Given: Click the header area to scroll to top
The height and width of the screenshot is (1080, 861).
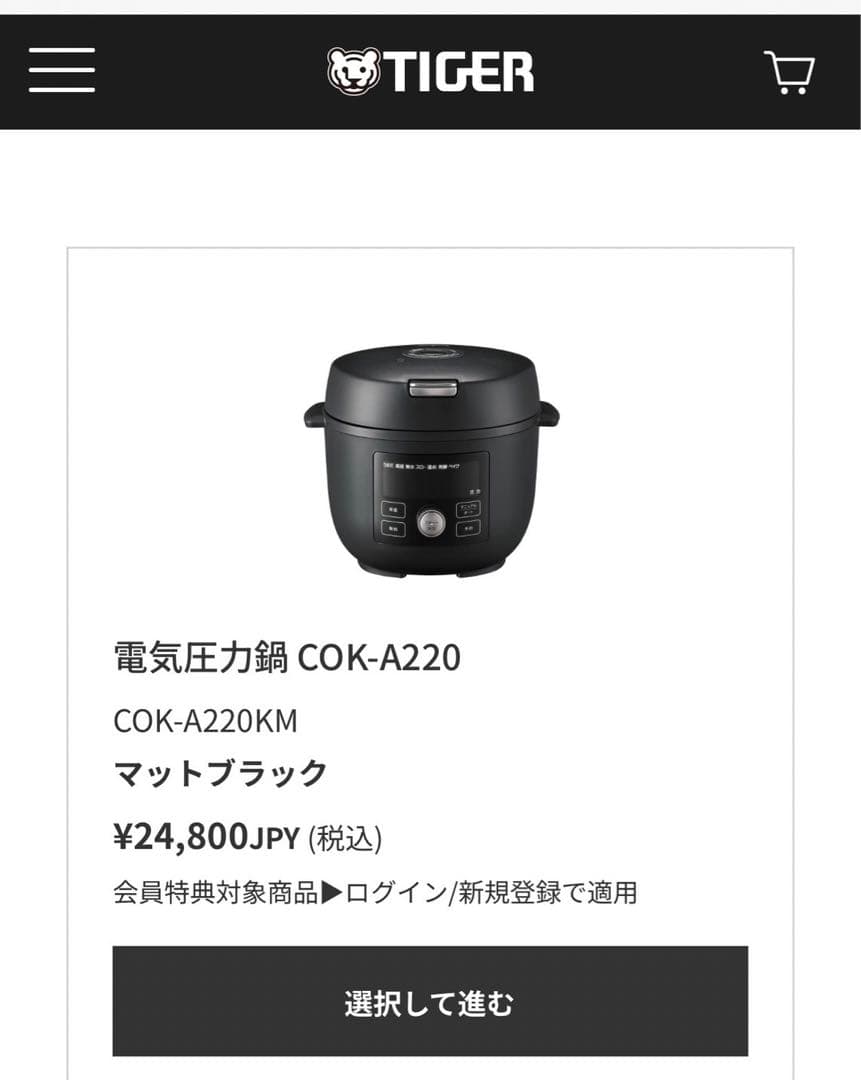Looking at the screenshot, I should pos(430,68).
